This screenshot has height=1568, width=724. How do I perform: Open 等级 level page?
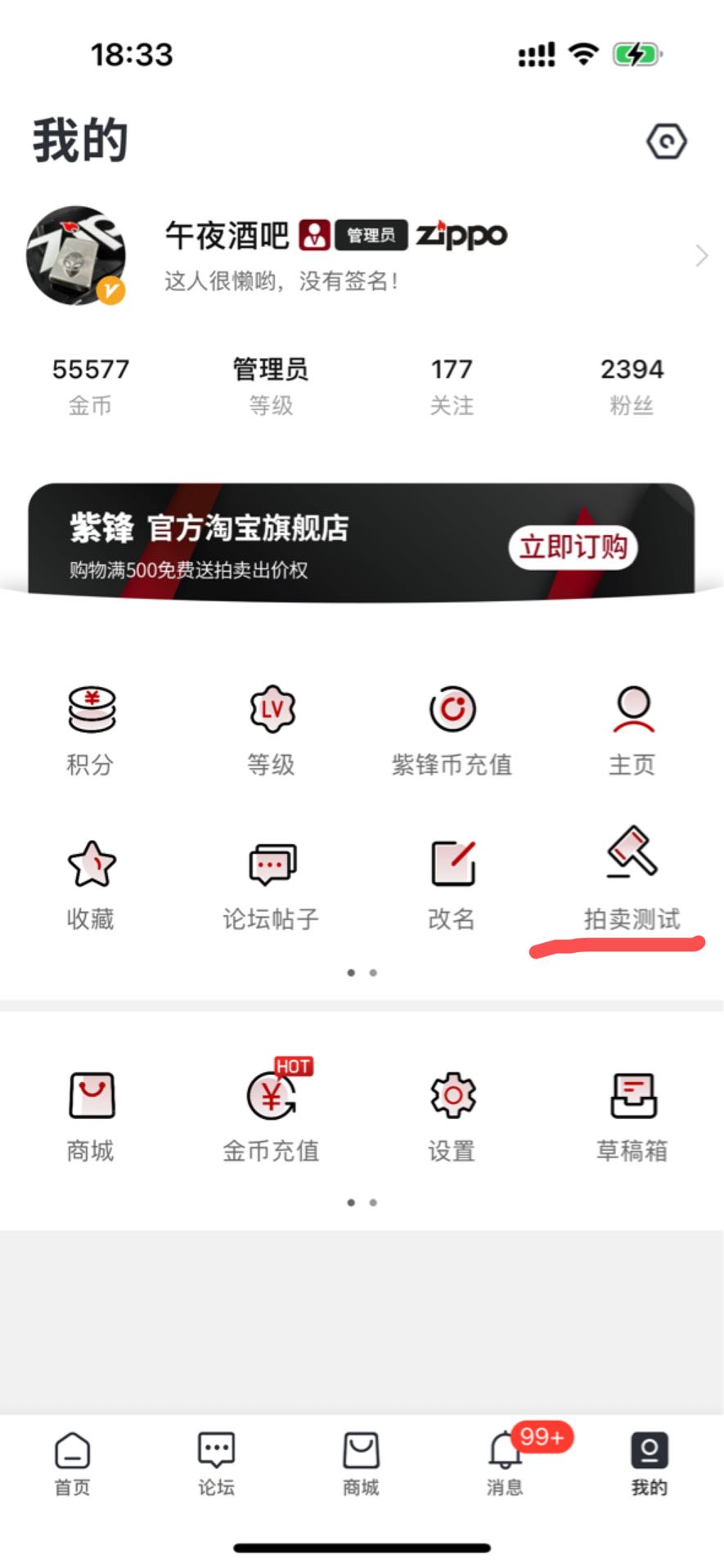(271, 726)
